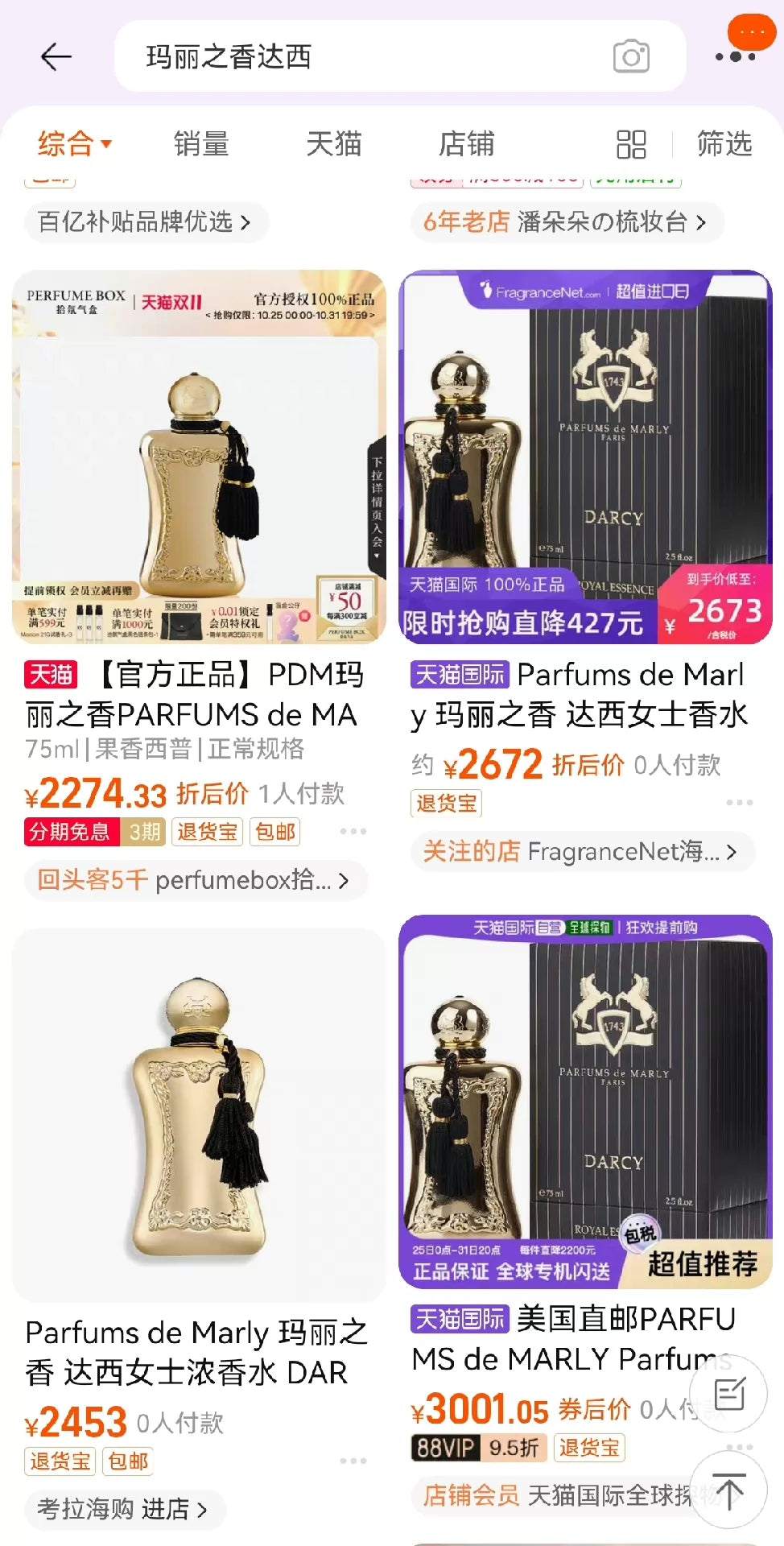This screenshot has width=784, height=1546.
Task: Open the 达西女士香水 product priced ¥2672
Action: pos(580,695)
